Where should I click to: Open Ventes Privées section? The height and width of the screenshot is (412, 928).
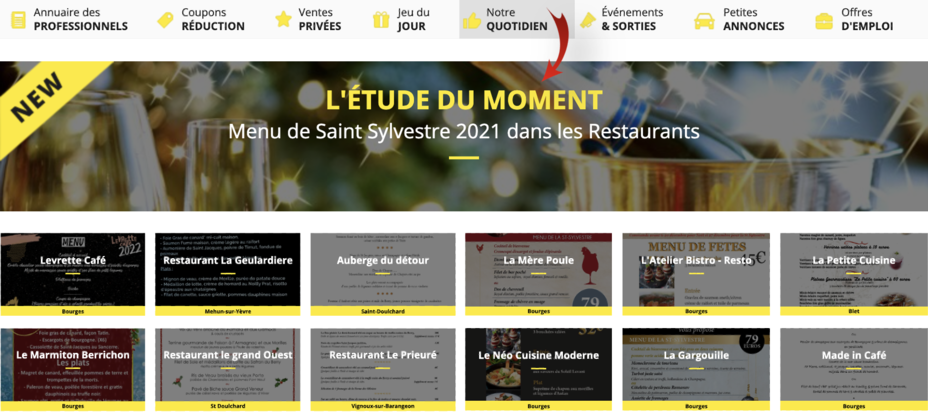(308, 19)
